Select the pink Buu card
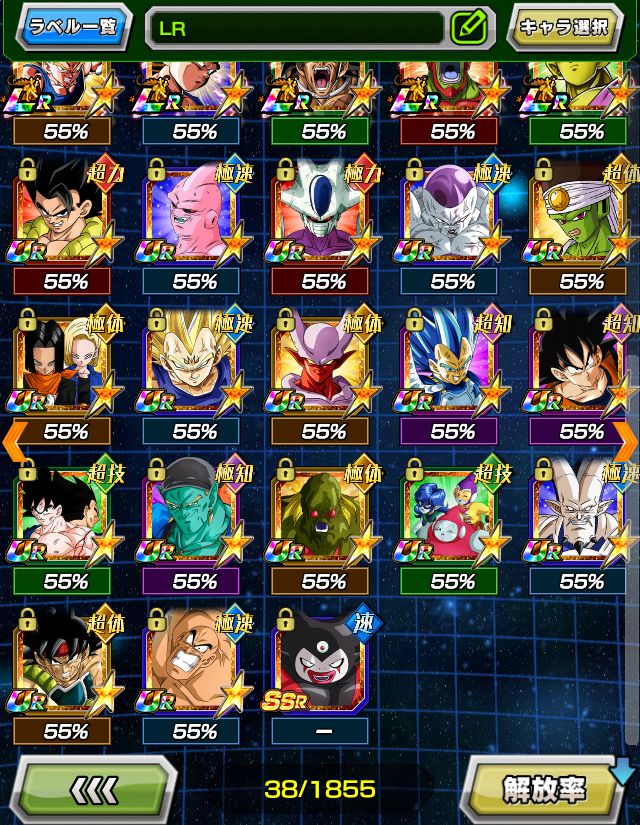 [x=194, y=214]
